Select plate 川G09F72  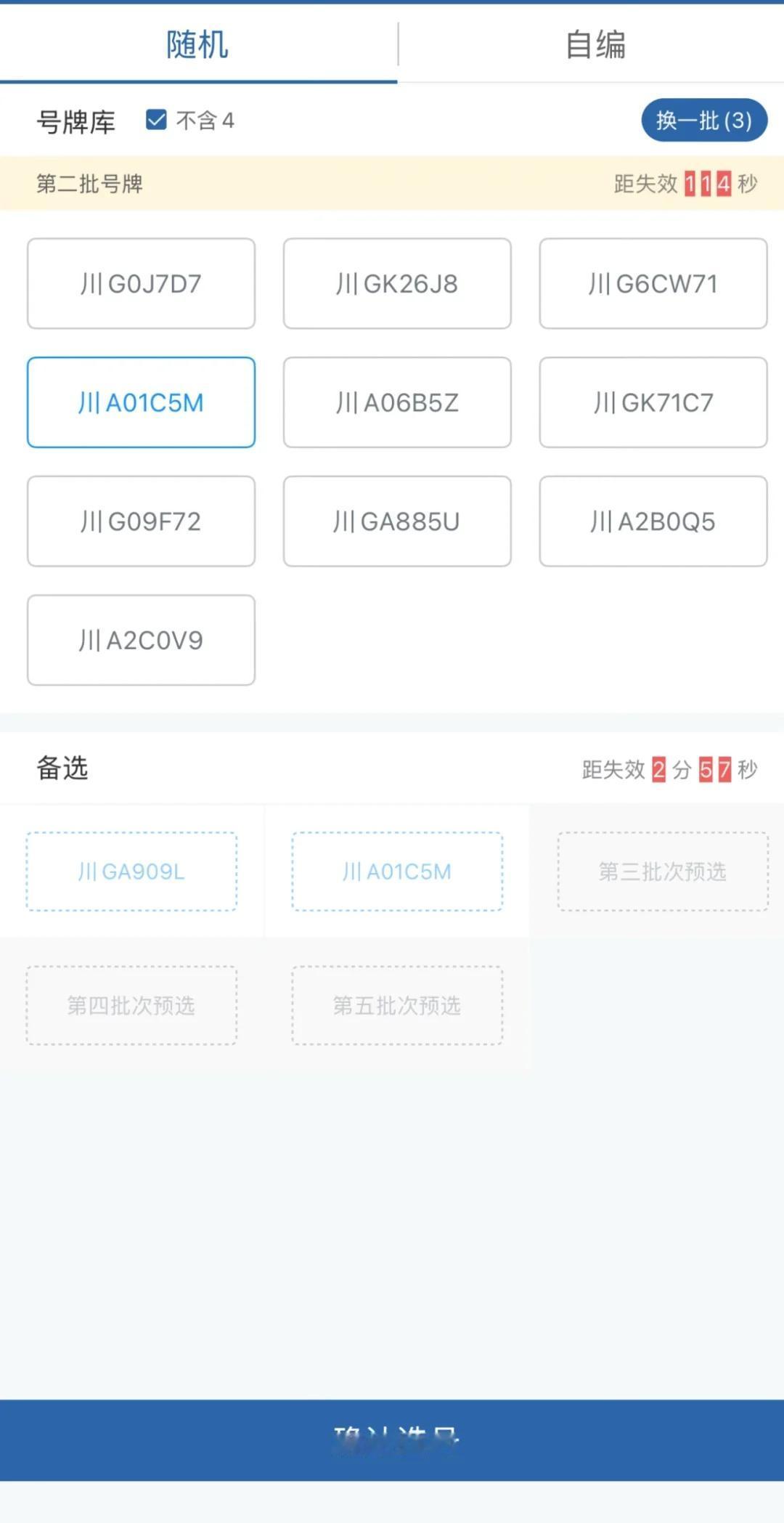tap(141, 521)
